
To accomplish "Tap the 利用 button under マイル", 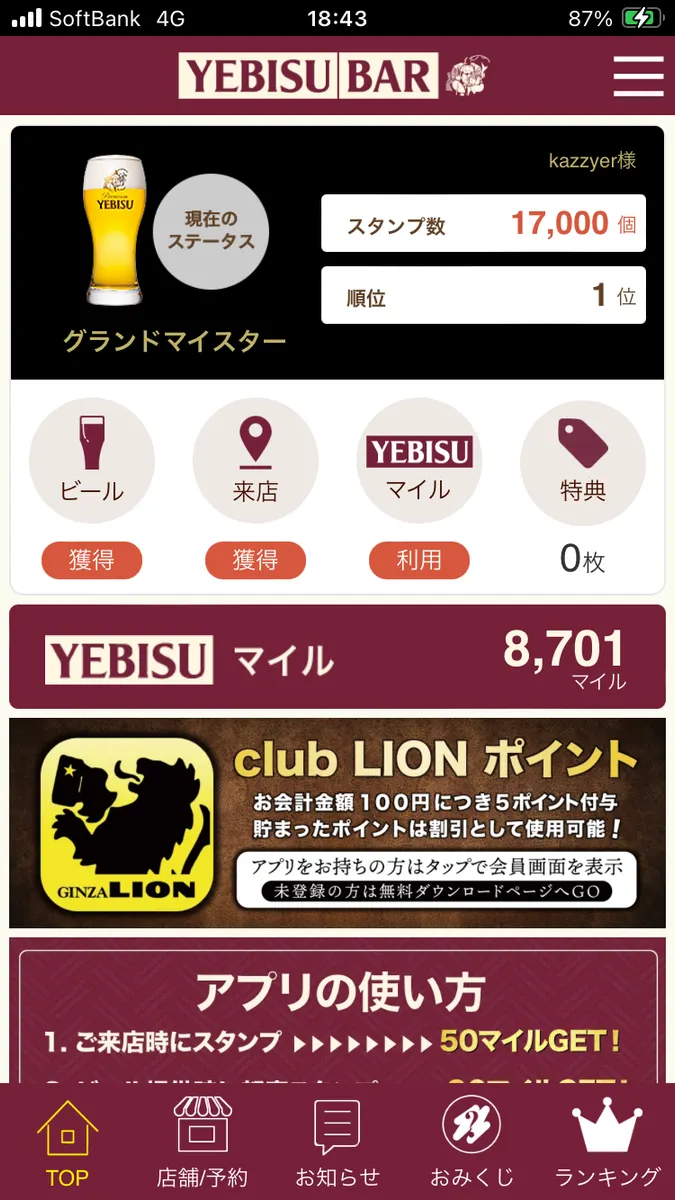I will 419,560.
